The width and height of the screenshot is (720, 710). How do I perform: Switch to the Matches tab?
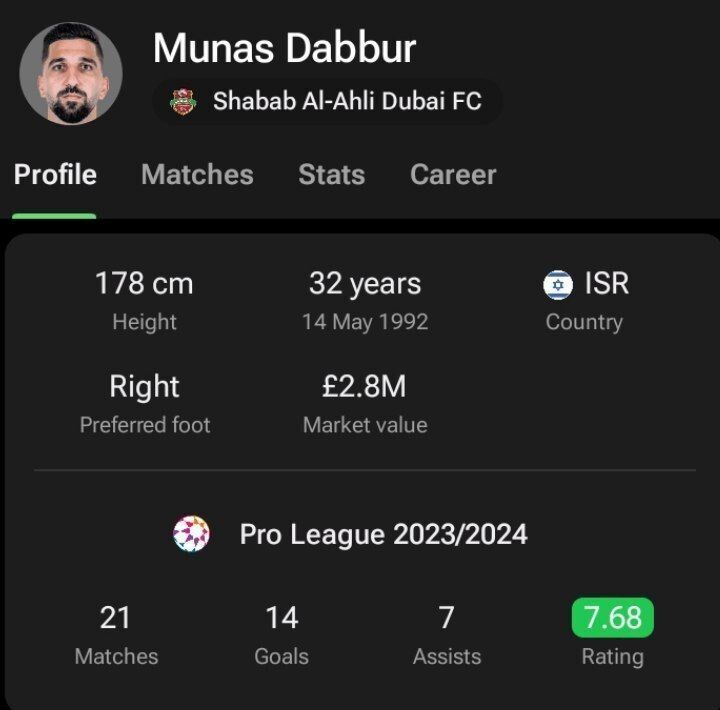pos(197,175)
